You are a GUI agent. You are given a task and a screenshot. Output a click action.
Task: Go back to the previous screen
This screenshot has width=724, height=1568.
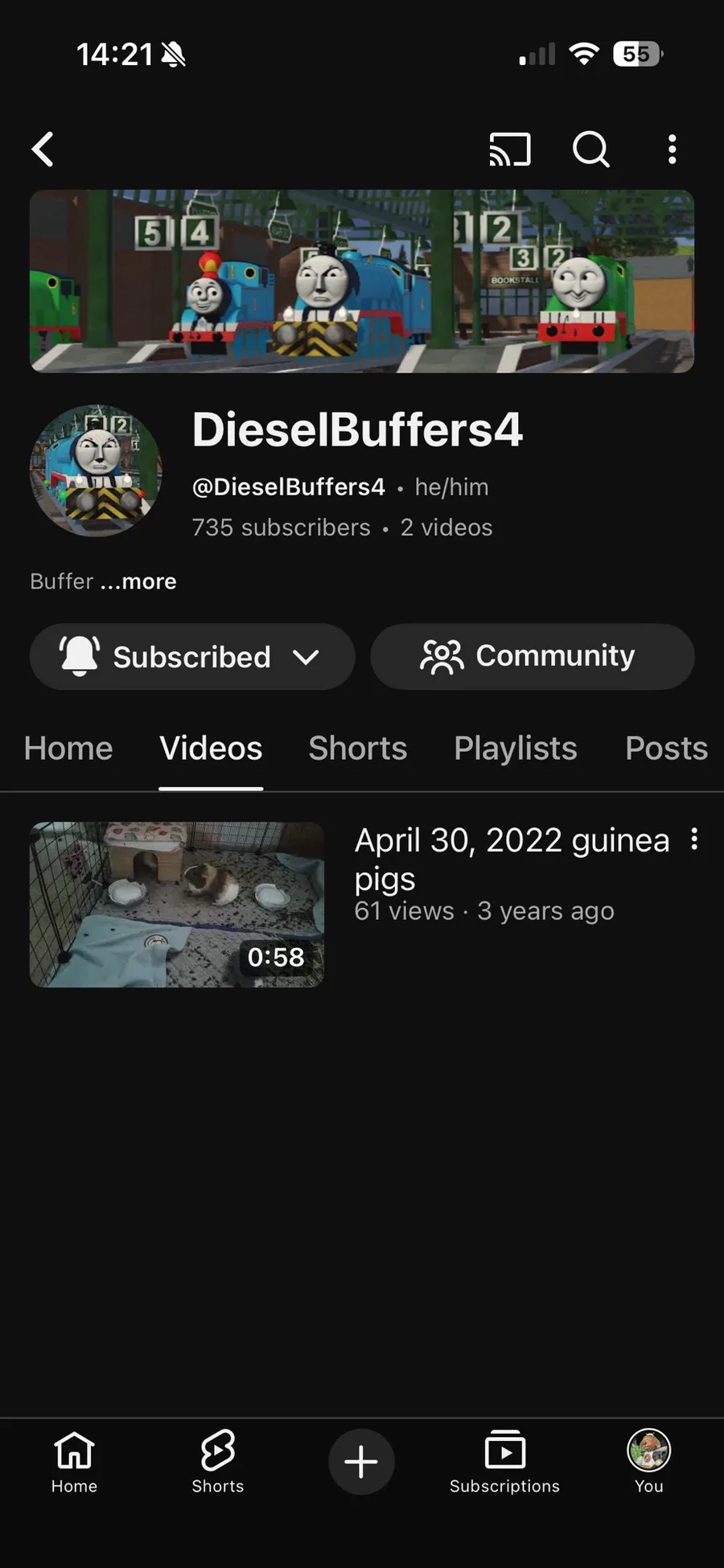click(x=43, y=150)
